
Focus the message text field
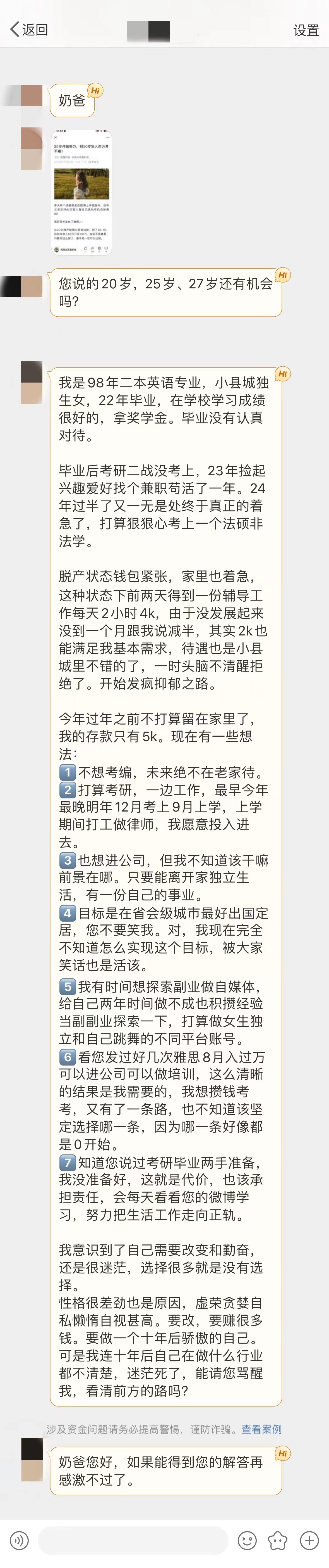click(133, 1540)
